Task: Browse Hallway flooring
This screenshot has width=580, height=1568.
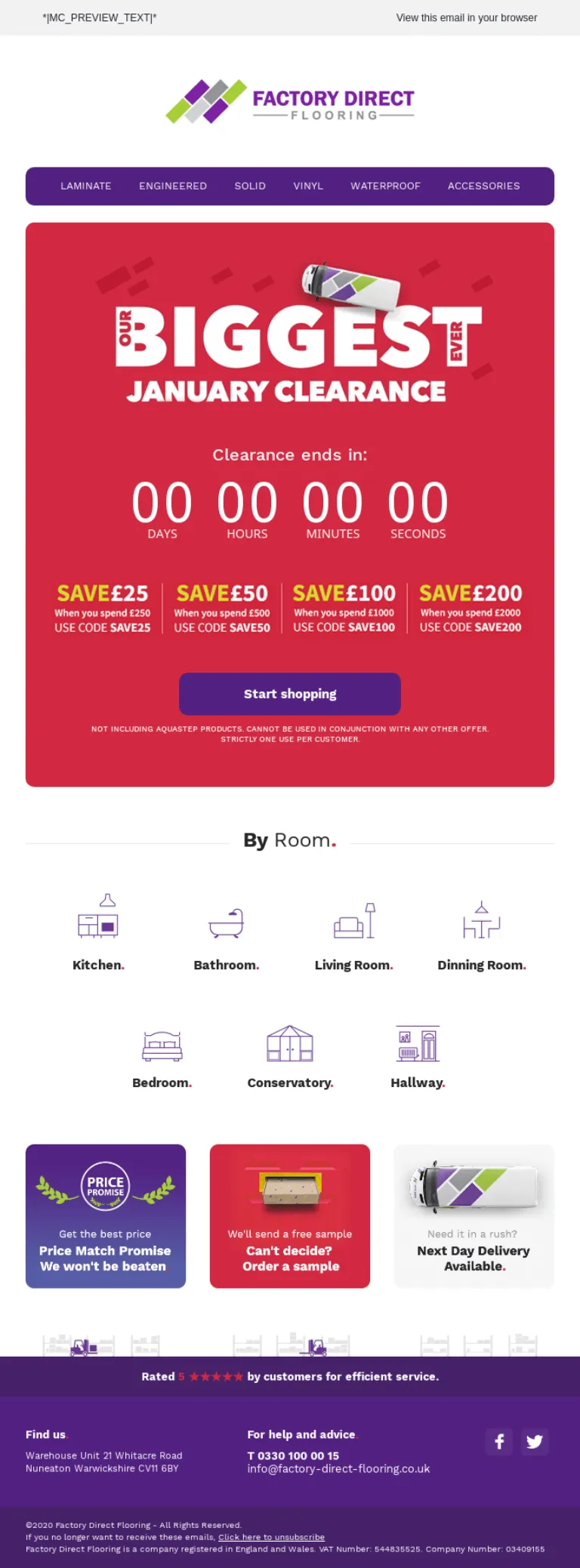Action: [x=418, y=1055]
